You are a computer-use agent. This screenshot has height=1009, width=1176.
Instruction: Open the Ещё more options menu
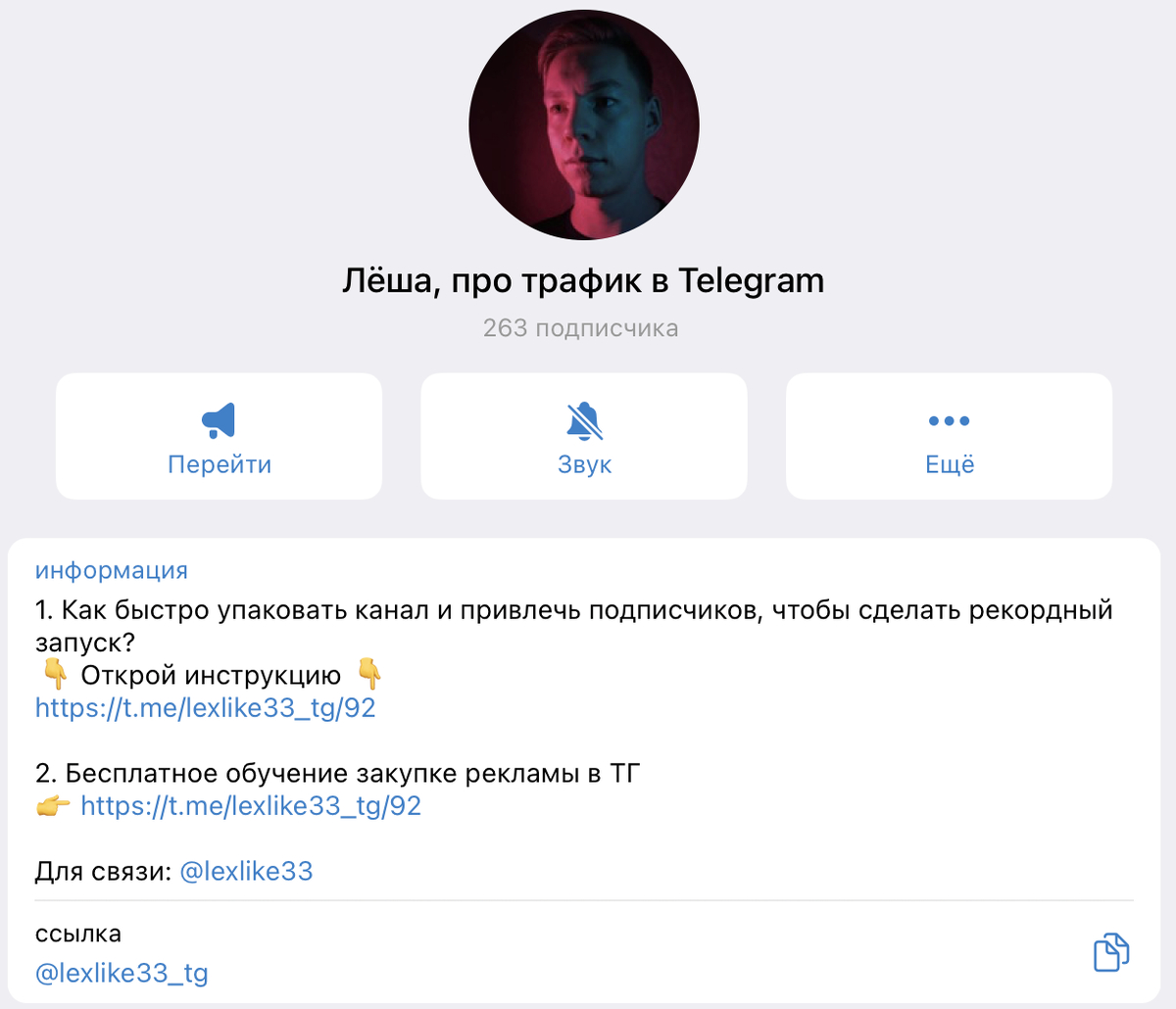click(x=949, y=437)
